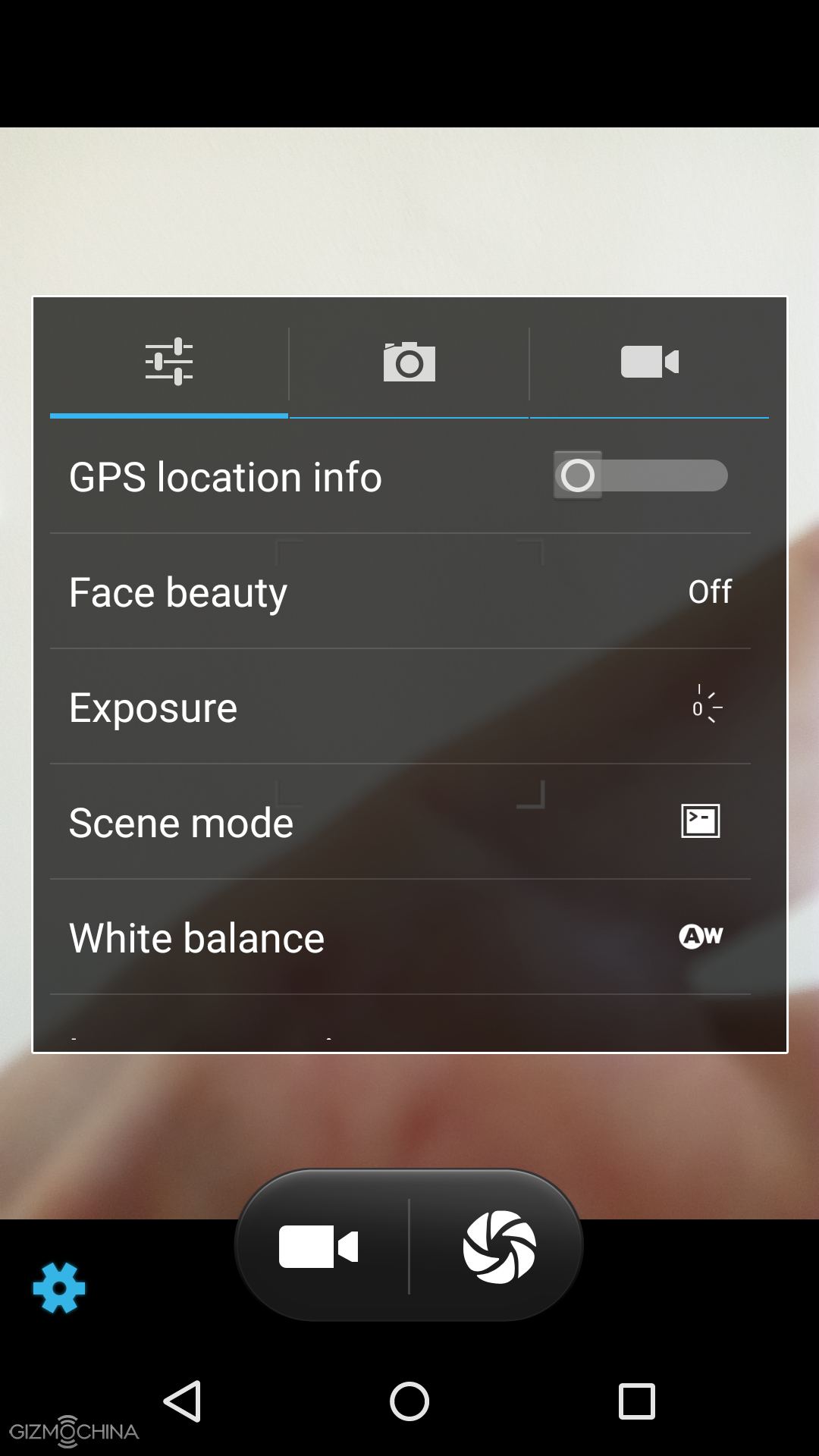Open White balance options
Screen dimensions: 819x1456
(400, 937)
